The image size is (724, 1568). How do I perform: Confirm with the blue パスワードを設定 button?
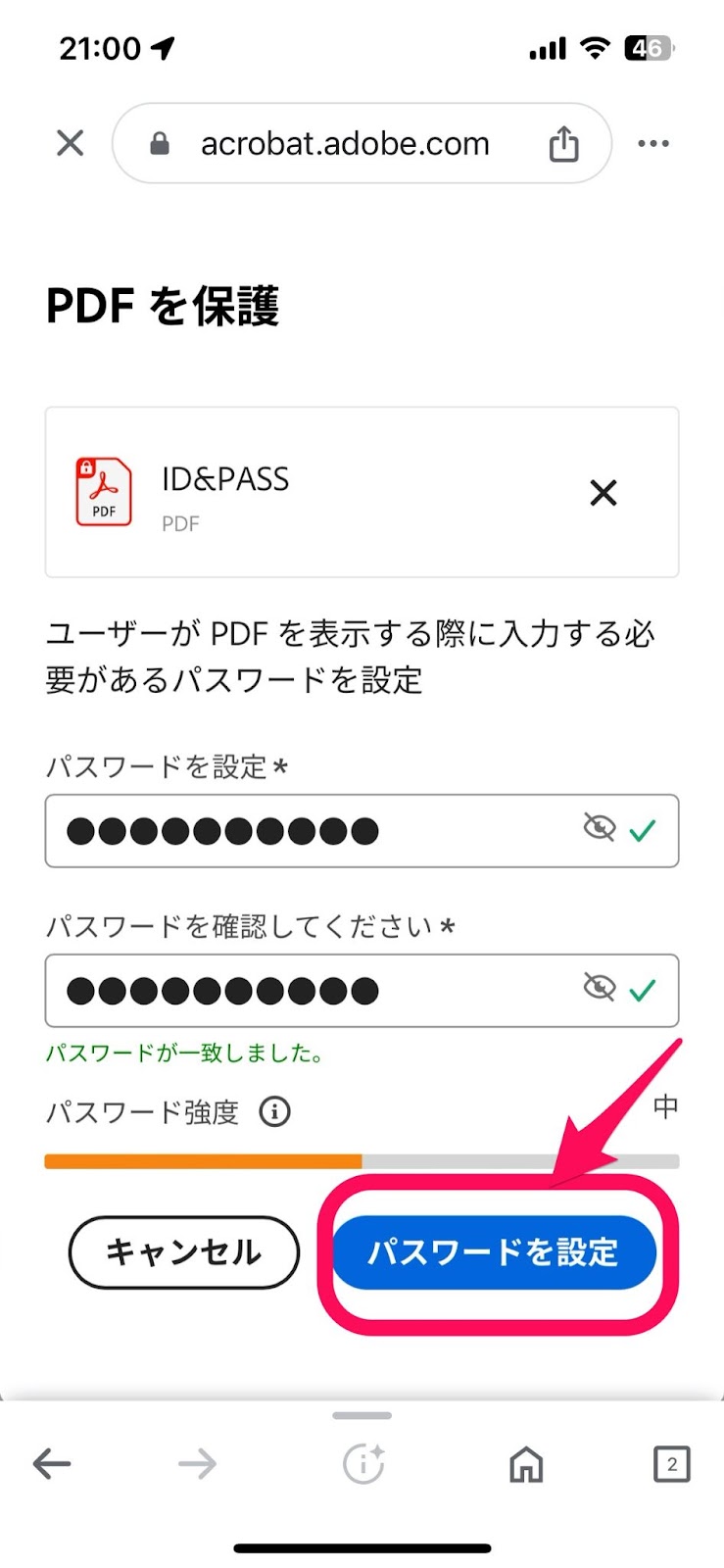tap(494, 1252)
